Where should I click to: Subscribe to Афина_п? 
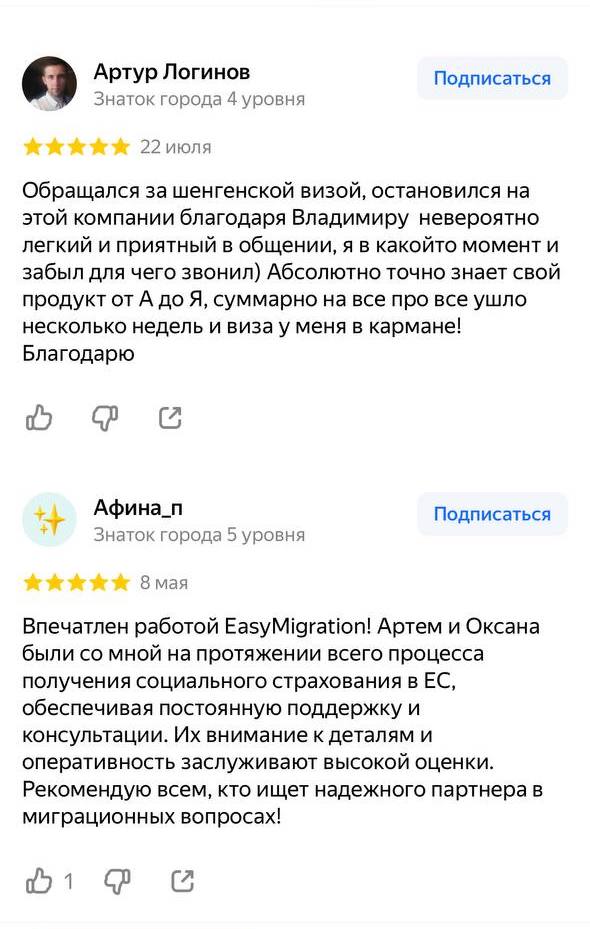492,514
